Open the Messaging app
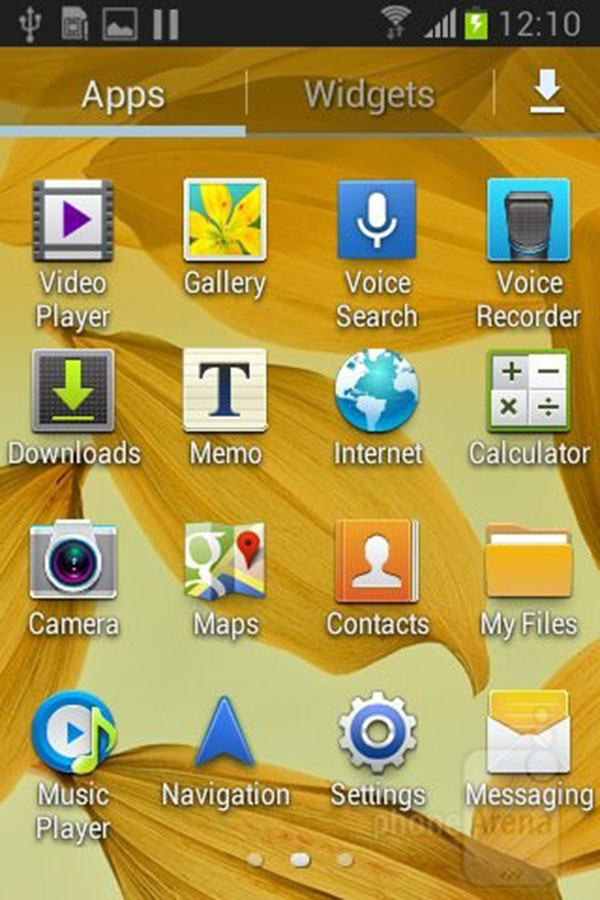This screenshot has height=900, width=600. click(528, 733)
